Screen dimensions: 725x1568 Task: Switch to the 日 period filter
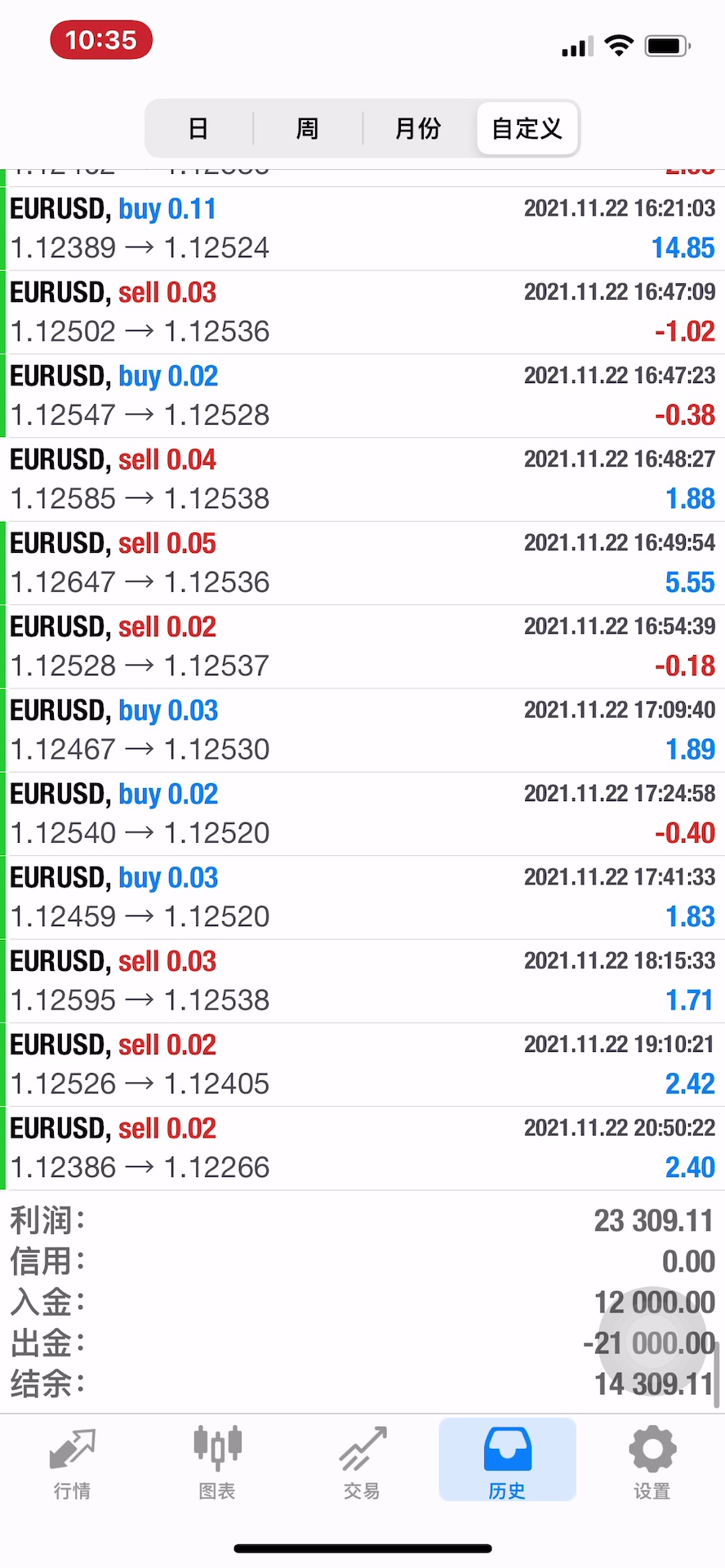tap(198, 128)
